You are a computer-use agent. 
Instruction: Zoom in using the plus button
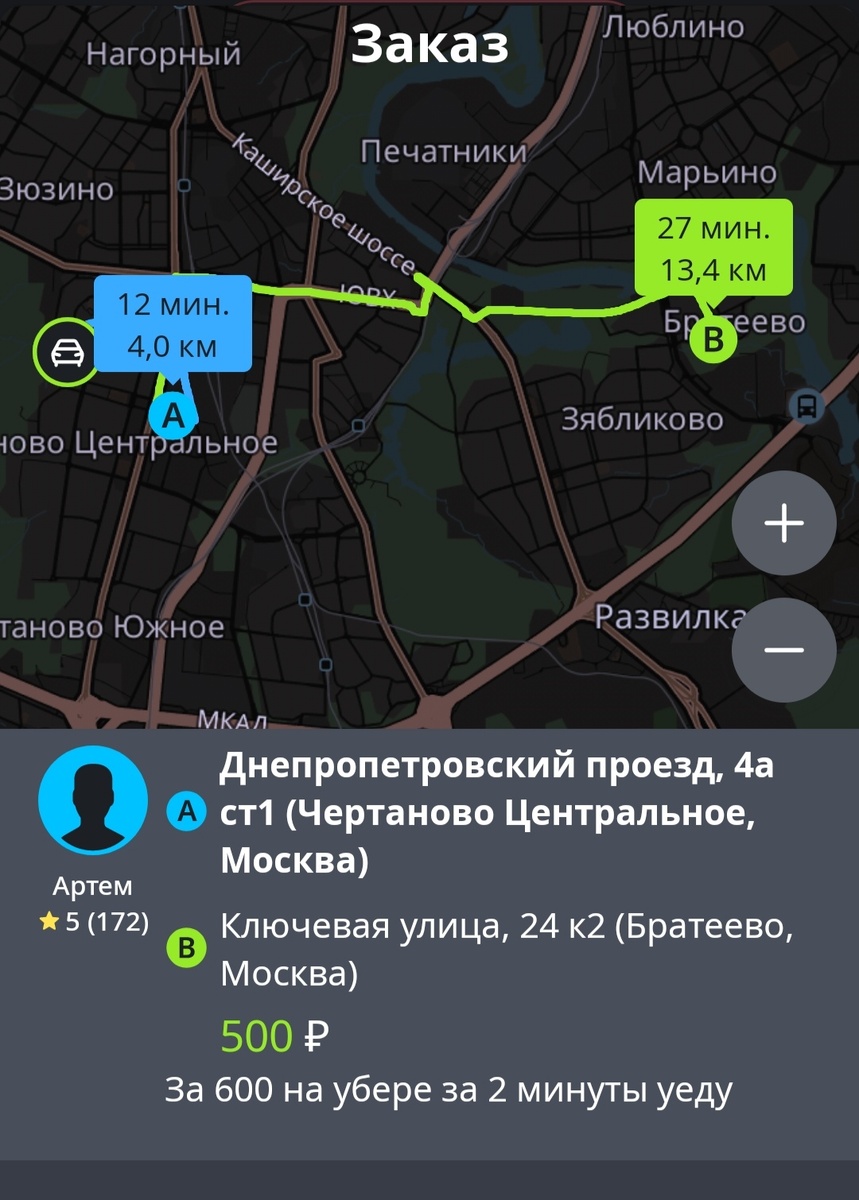click(783, 524)
